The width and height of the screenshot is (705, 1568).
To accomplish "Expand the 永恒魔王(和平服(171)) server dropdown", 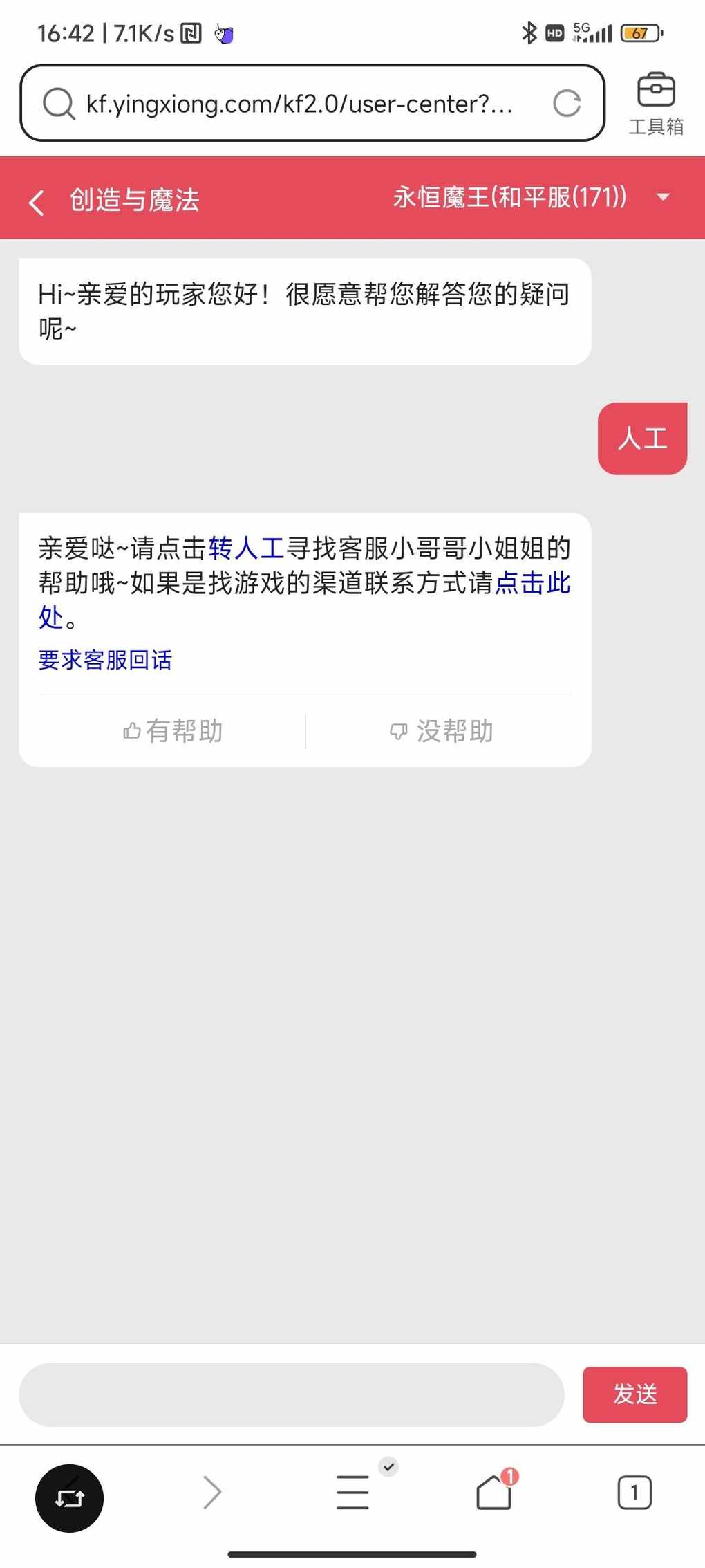I will pos(663,197).
